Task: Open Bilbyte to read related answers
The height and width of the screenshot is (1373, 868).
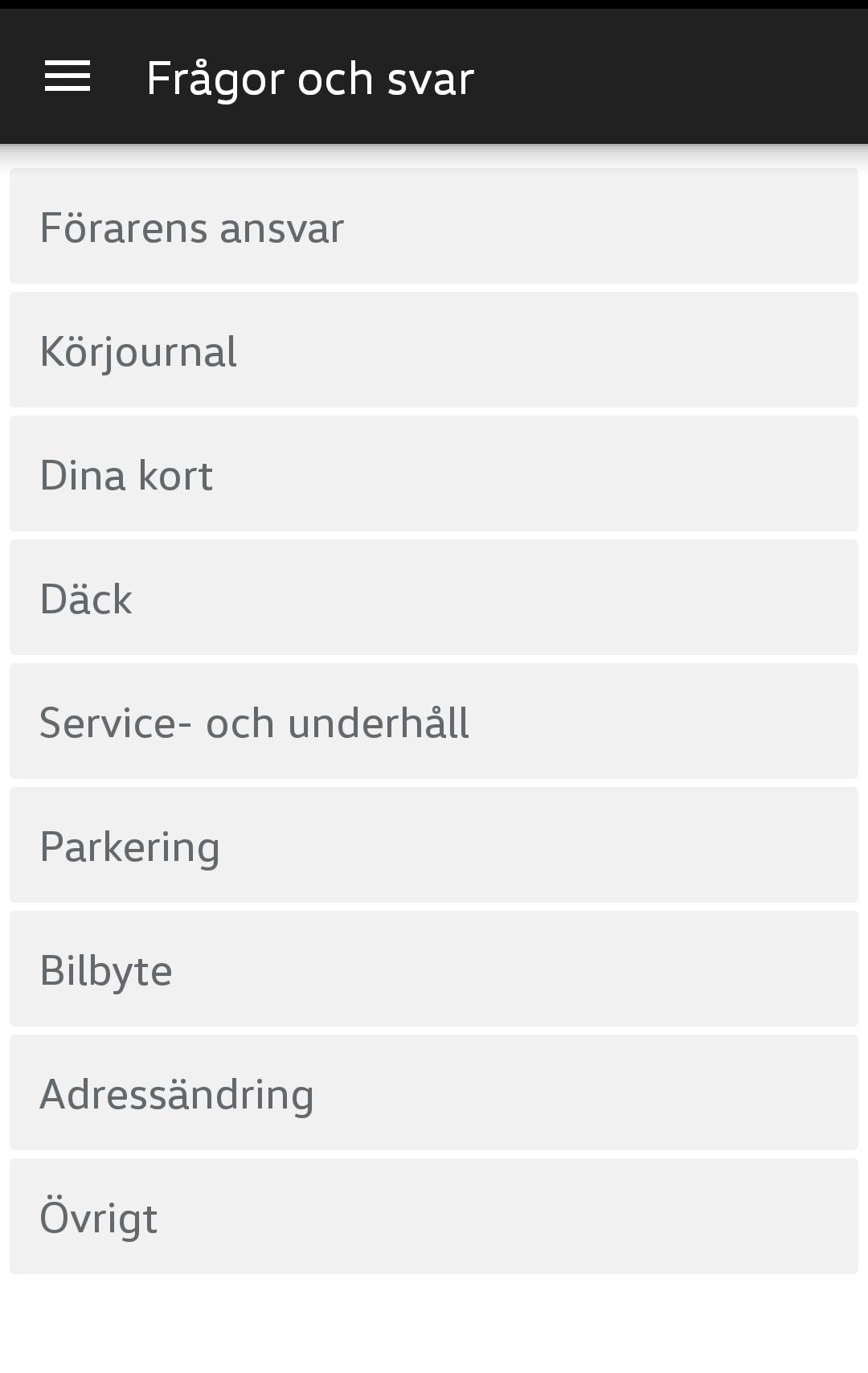Action: coord(434,969)
